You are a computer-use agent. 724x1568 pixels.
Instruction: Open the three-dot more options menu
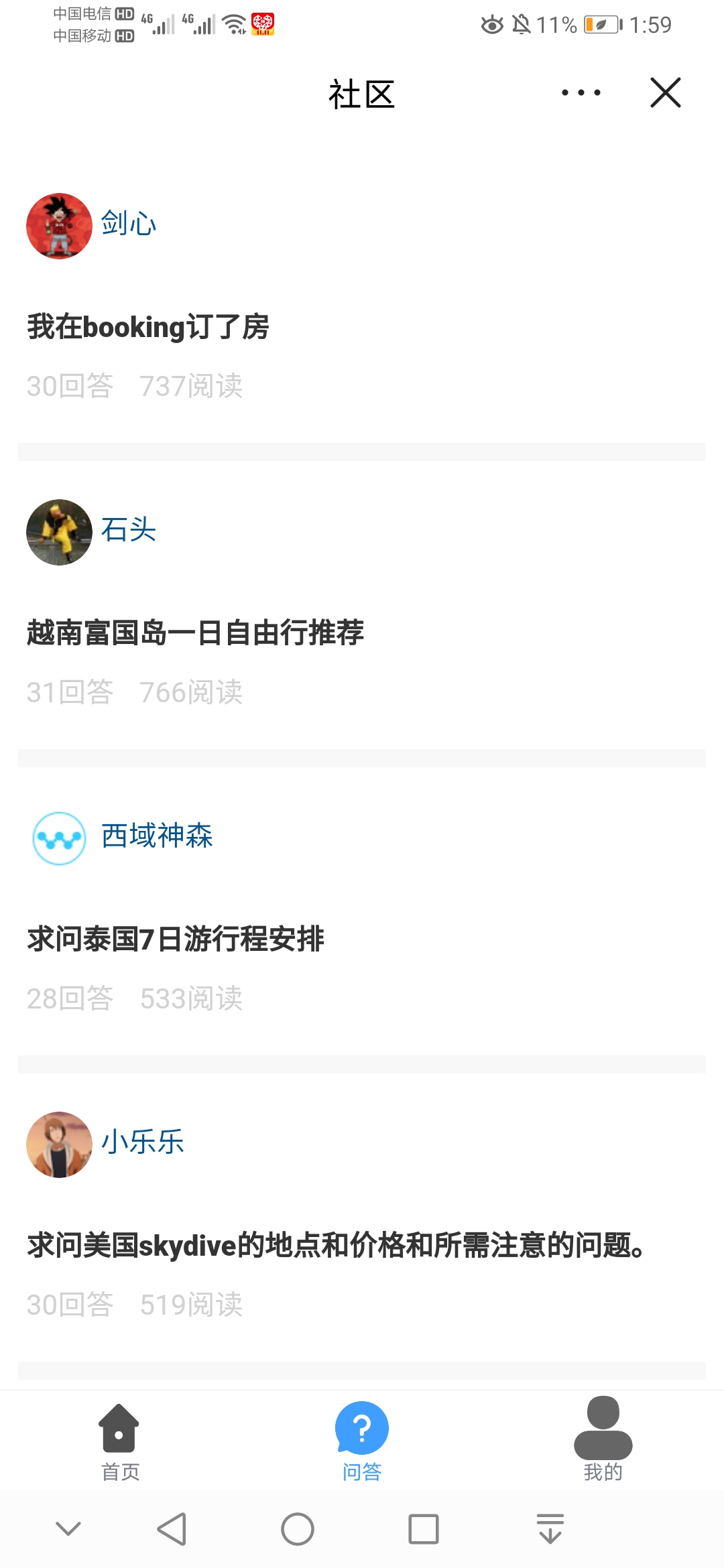coord(581,92)
